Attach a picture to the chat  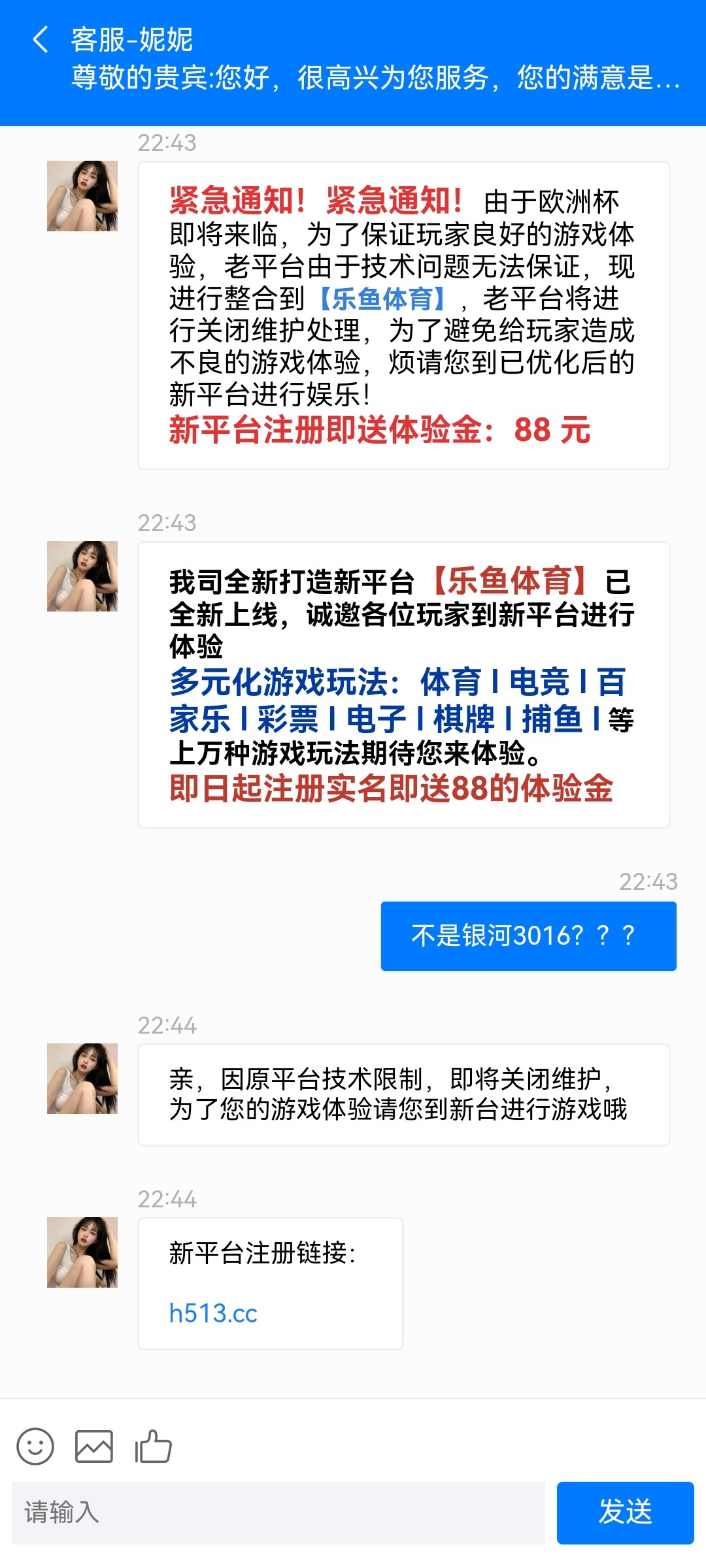pyautogui.click(x=94, y=1446)
